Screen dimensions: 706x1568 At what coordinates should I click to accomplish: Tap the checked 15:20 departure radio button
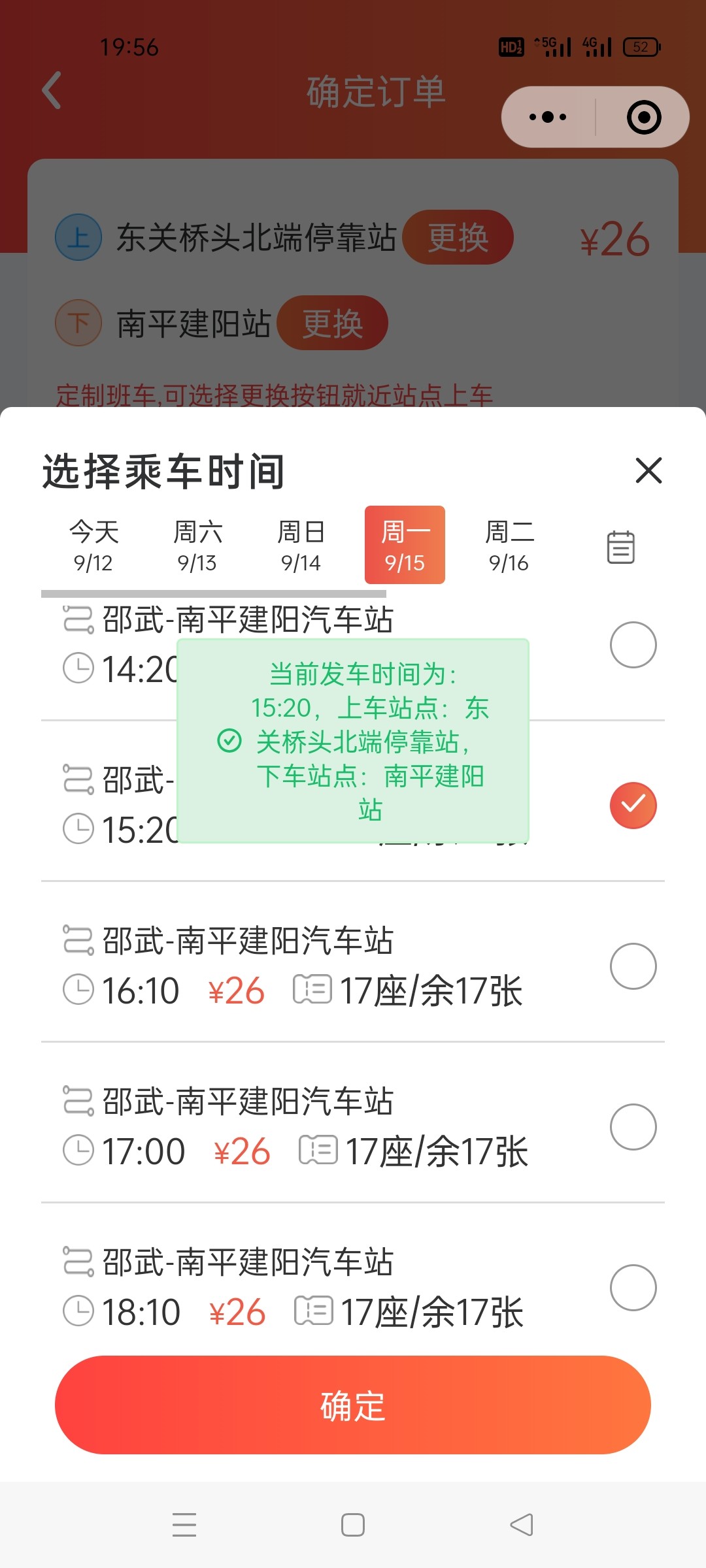tap(633, 806)
